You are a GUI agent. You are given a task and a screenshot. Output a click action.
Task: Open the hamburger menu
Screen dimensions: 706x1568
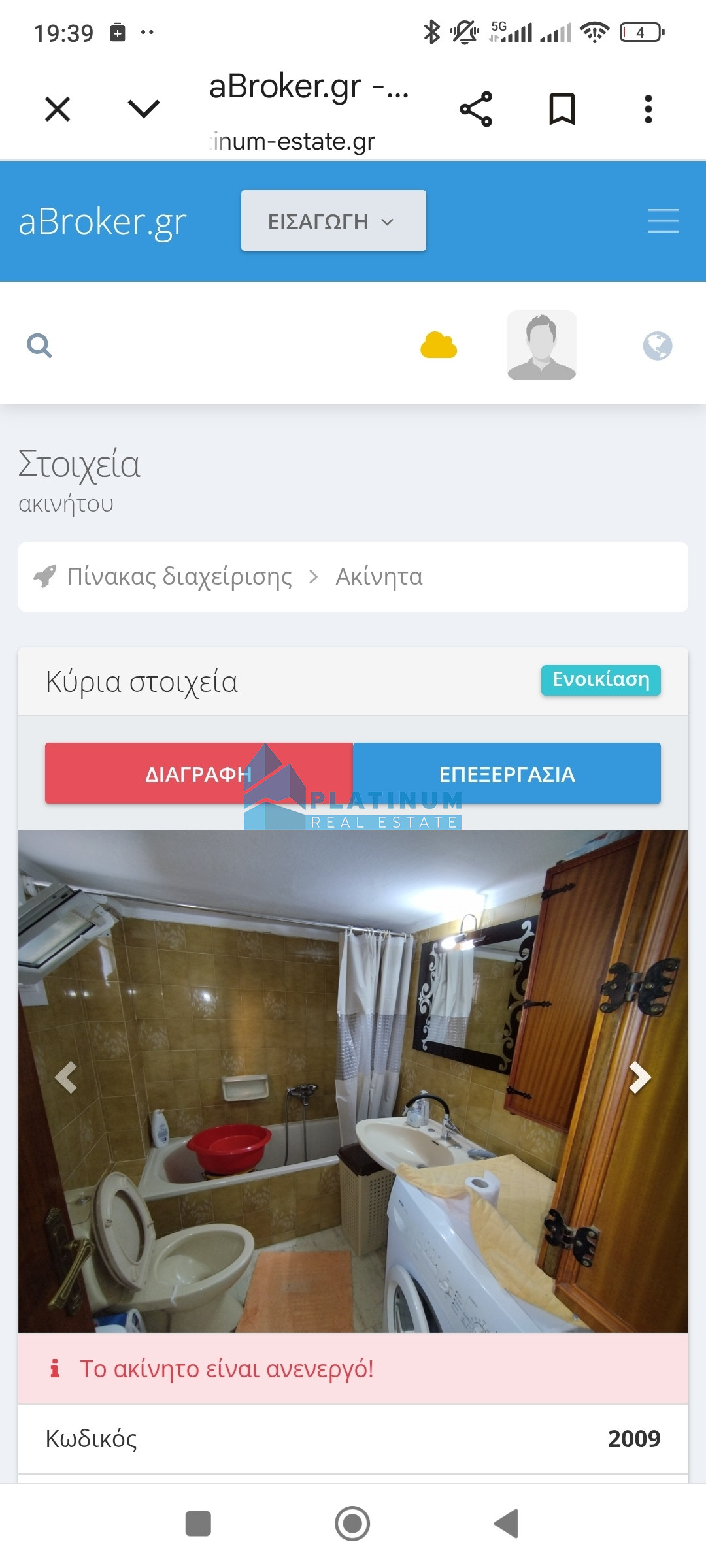tap(663, 221)
